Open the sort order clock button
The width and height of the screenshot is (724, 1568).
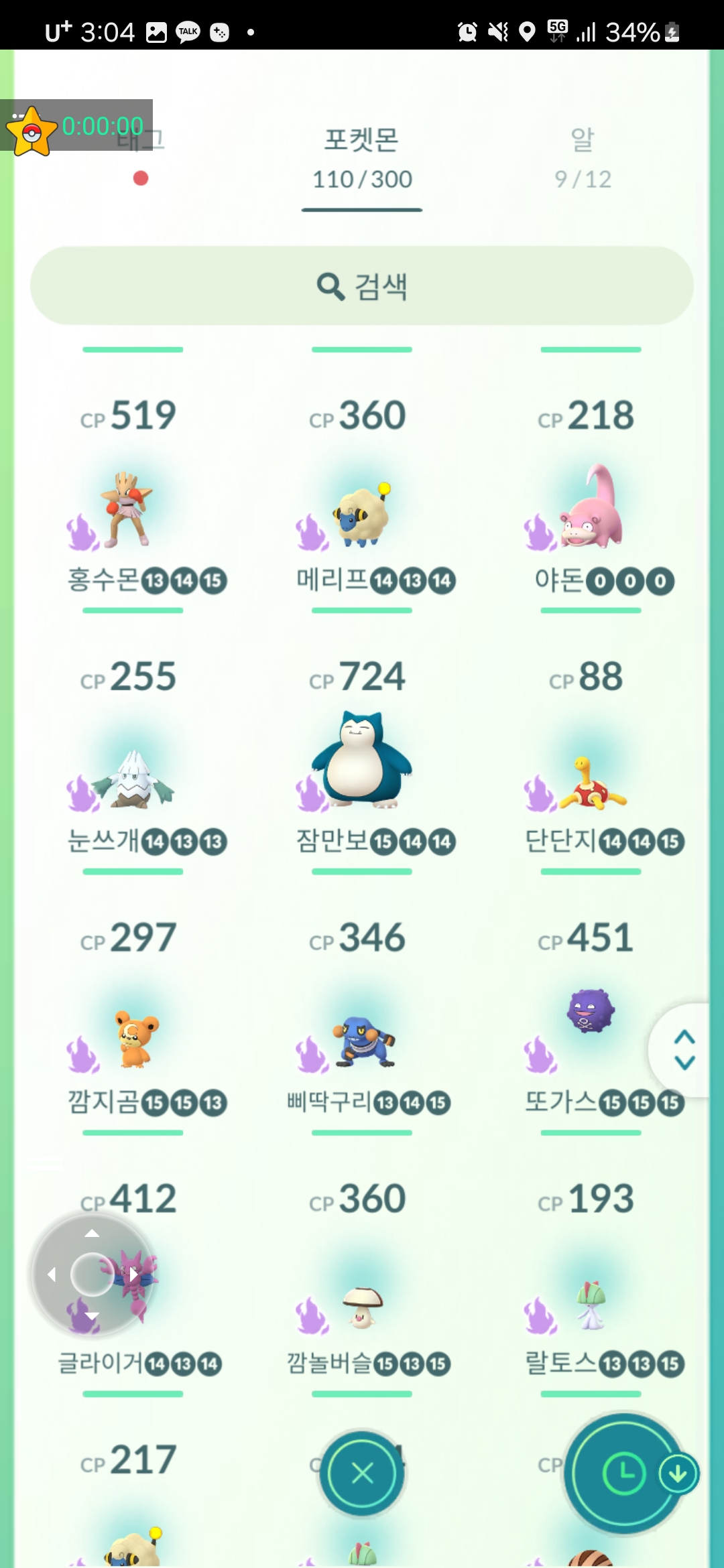pos(623,1473)
